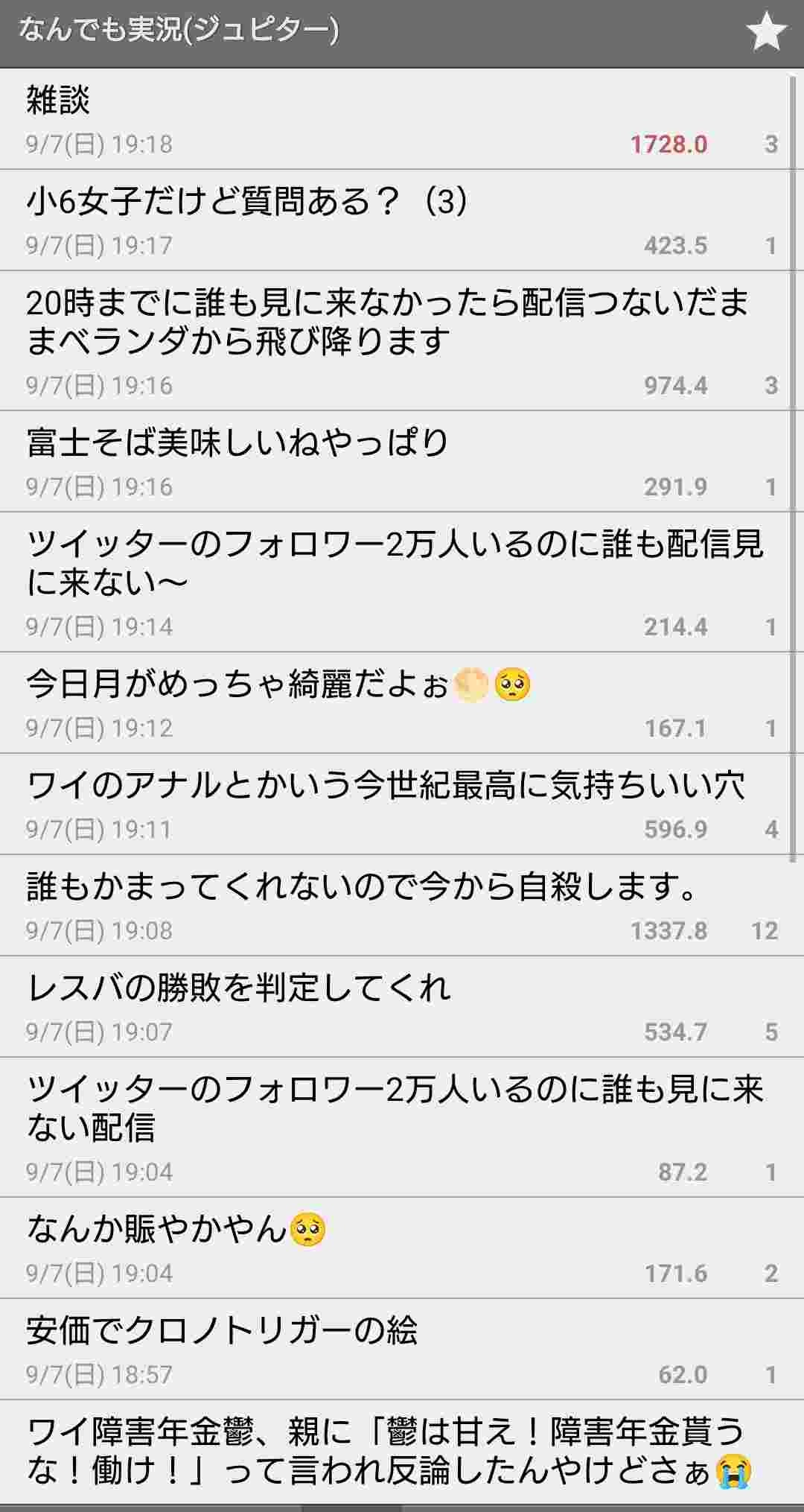
Task: Favorite this board with the star icon
Action: 766,32
